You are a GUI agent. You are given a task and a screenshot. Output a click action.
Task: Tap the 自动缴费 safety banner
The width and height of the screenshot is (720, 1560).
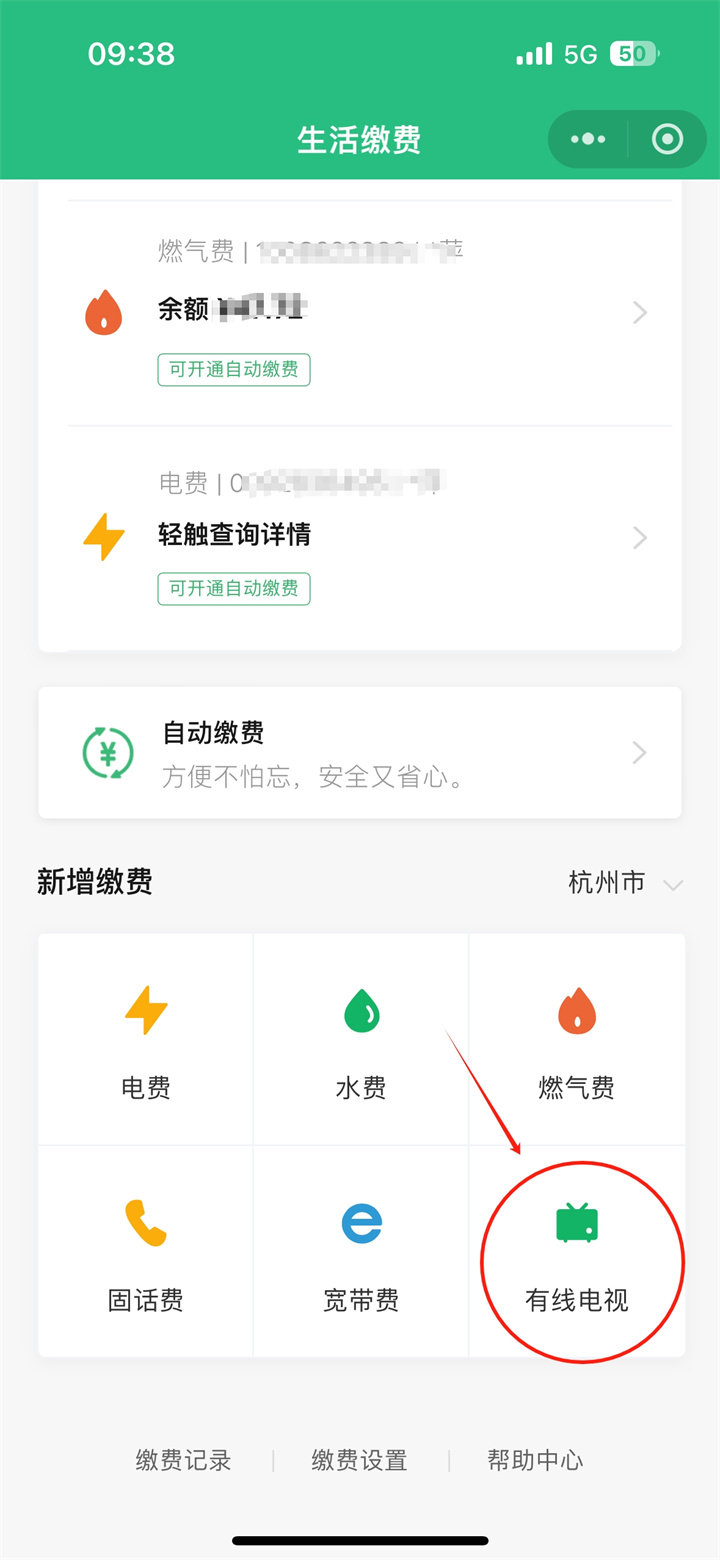360,753
